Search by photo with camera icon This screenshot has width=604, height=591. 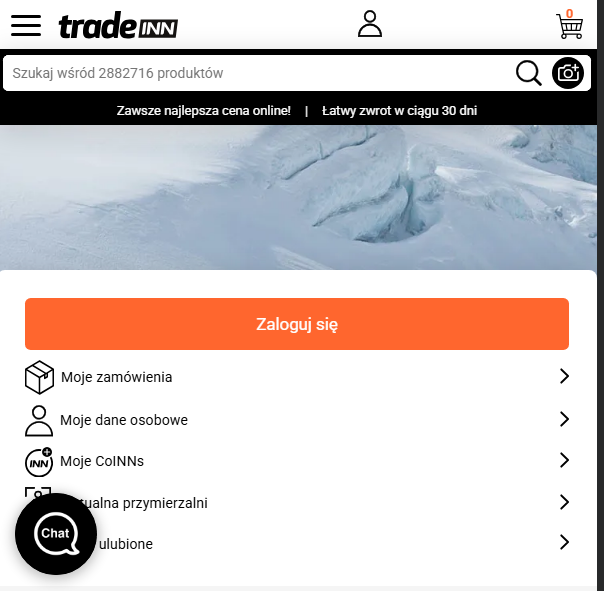(x=568, y=73)
